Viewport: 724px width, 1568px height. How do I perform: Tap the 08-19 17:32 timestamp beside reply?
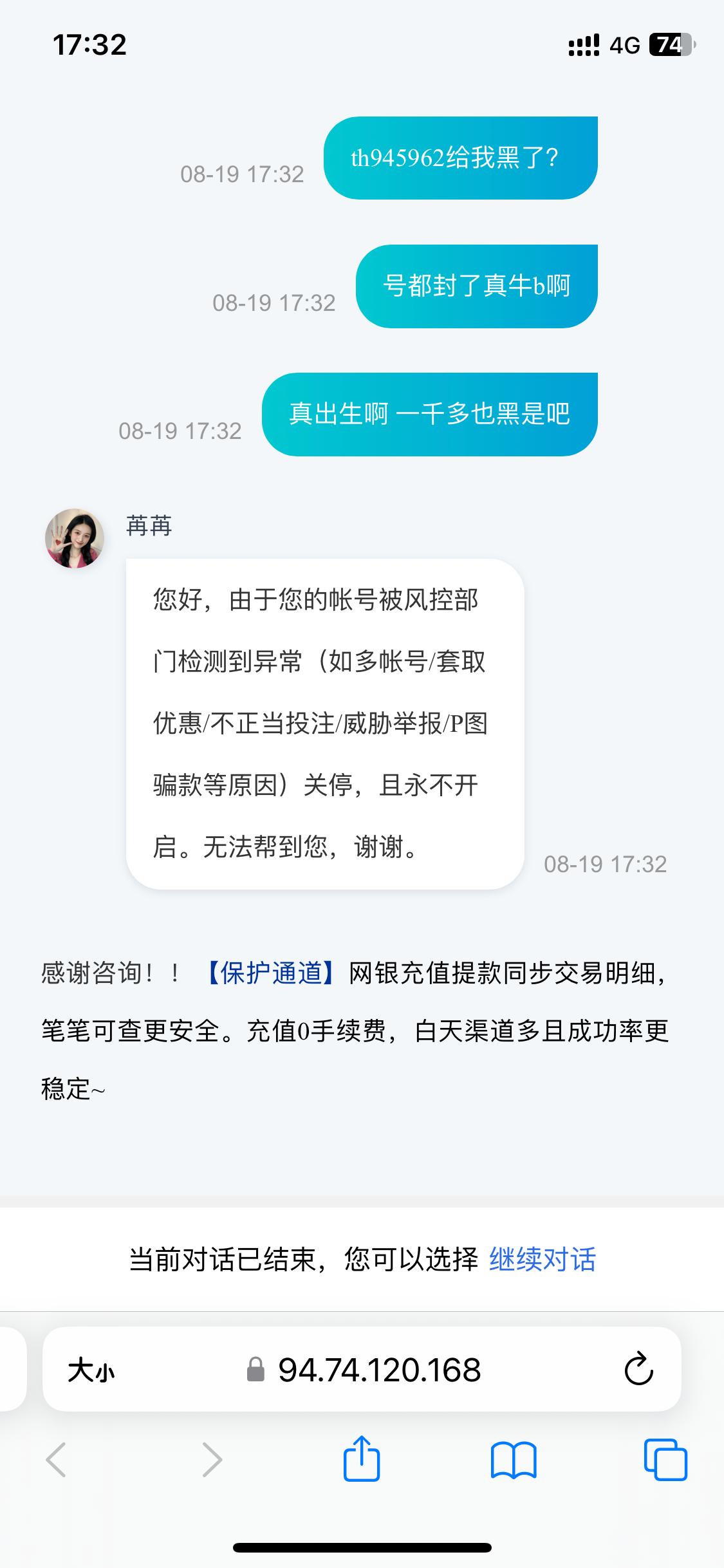click(x=605, y=864)
